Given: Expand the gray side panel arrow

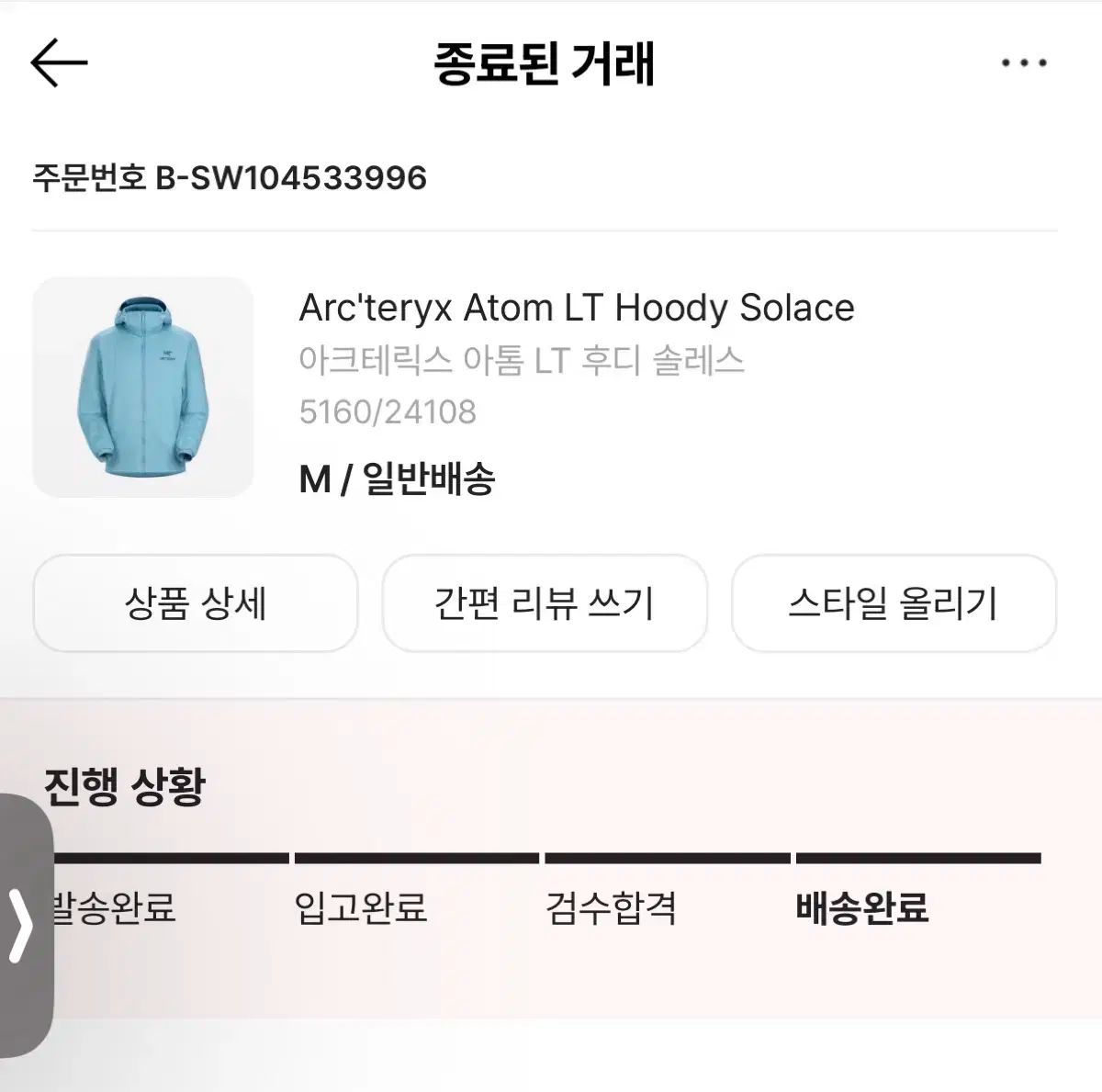Looking at the screenshot, I should (22, 924).
